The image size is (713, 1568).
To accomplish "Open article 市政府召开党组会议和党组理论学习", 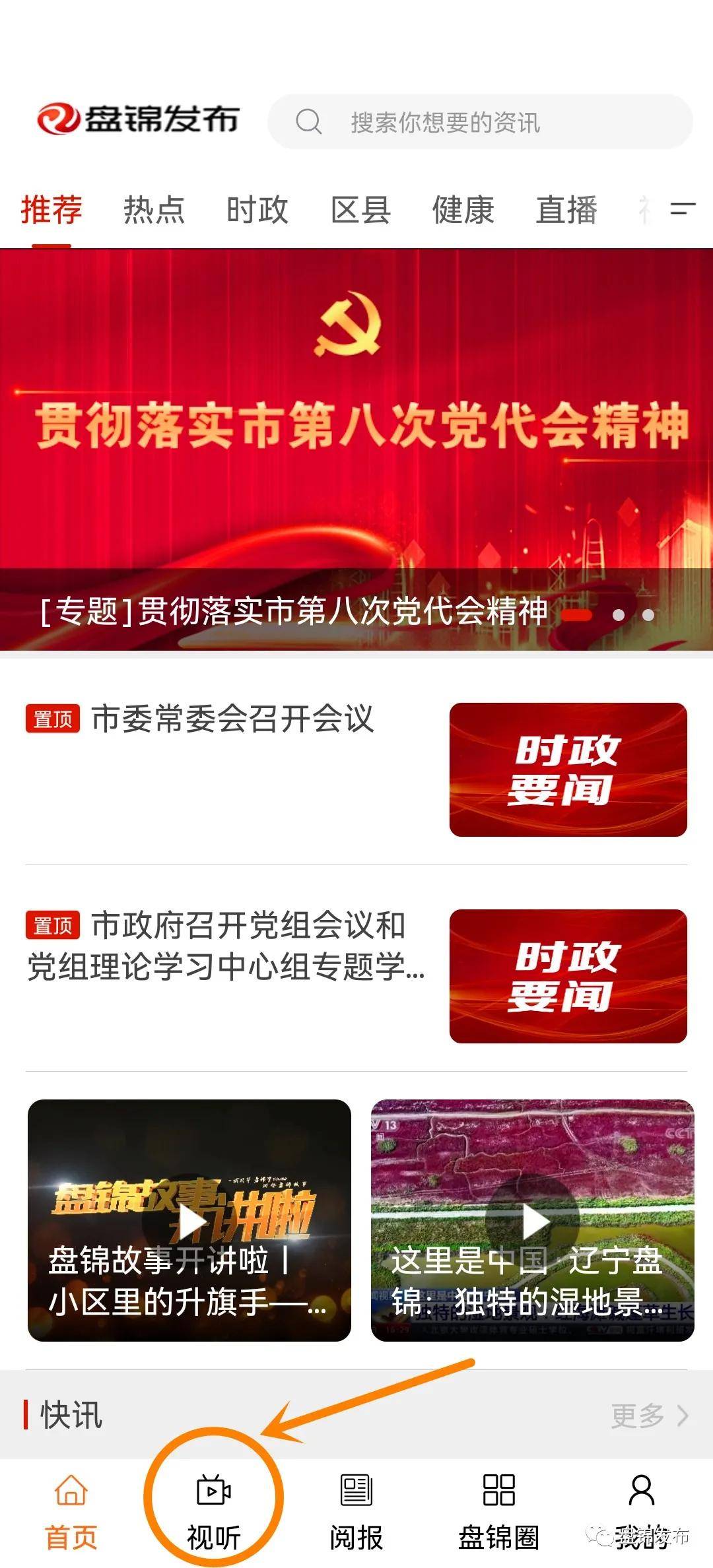I will [224, 946].
